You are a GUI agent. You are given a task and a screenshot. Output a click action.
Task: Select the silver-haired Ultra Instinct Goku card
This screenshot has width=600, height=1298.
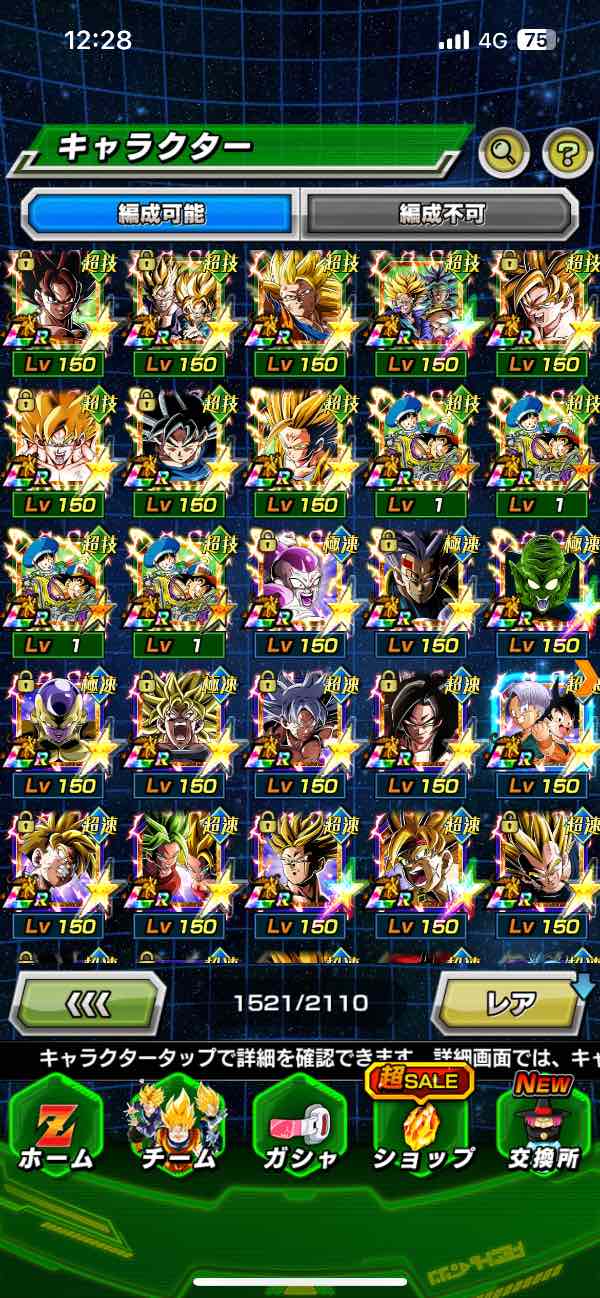click(x=300, y=730)
